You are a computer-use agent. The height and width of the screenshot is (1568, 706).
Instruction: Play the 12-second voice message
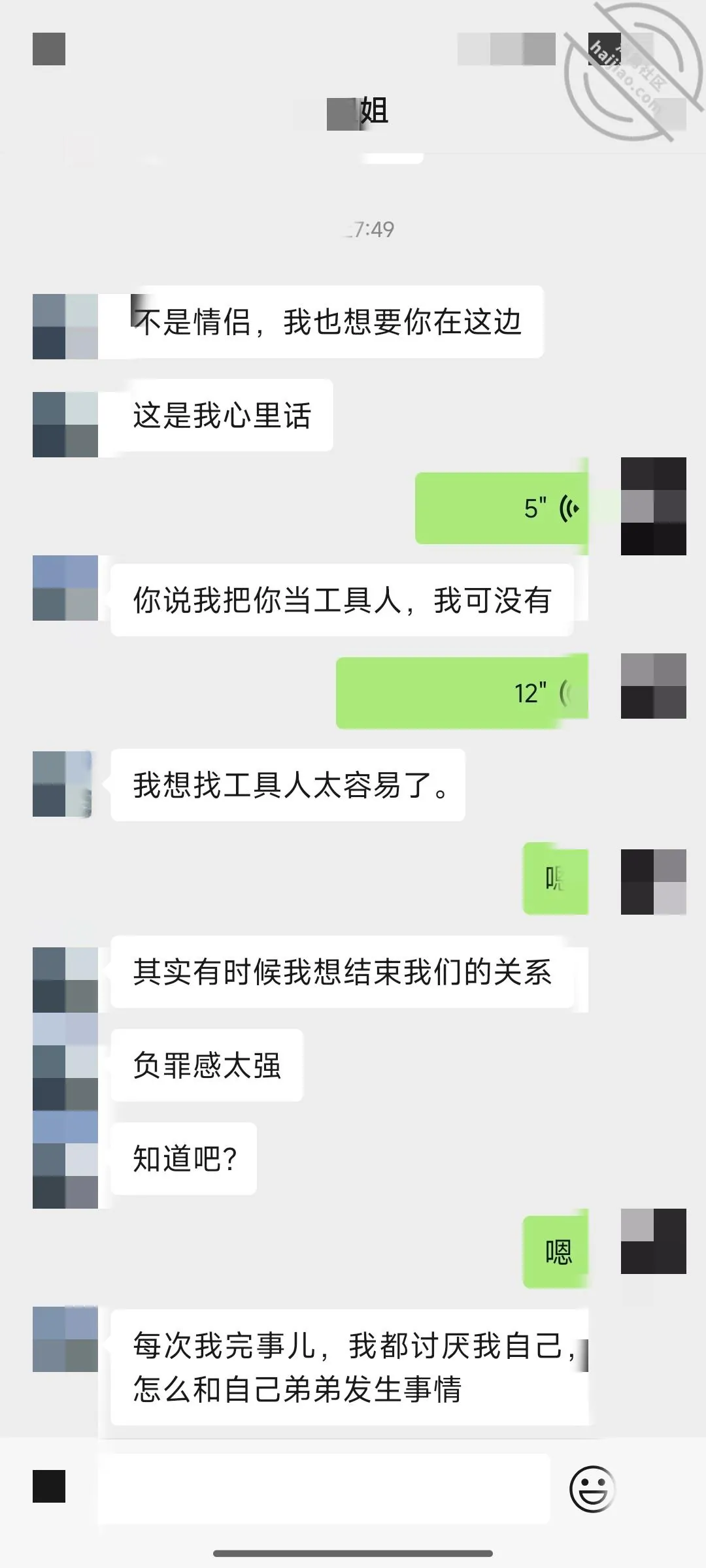point(462,693)
